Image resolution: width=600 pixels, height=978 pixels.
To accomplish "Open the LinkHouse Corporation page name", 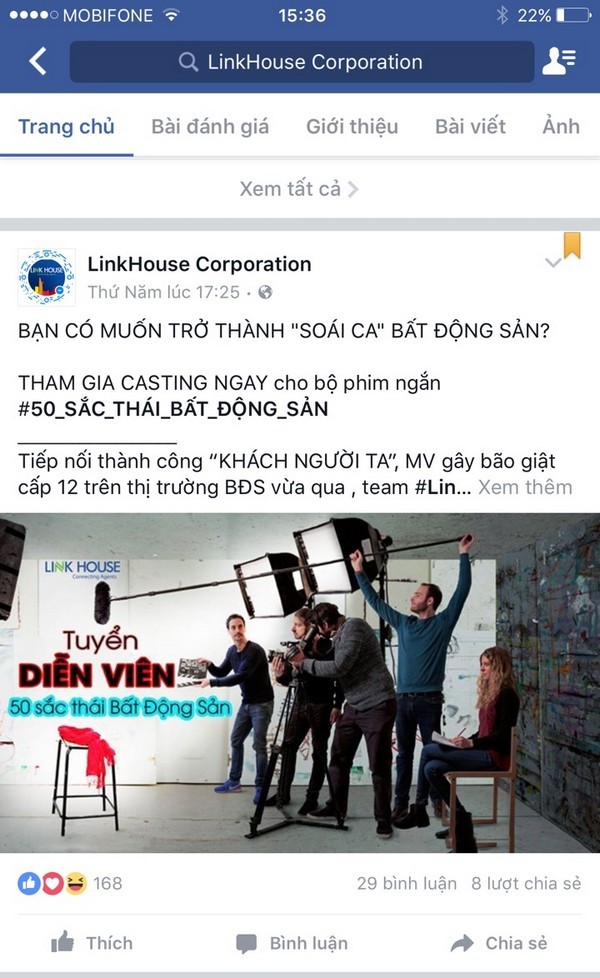I will point(199,264).
